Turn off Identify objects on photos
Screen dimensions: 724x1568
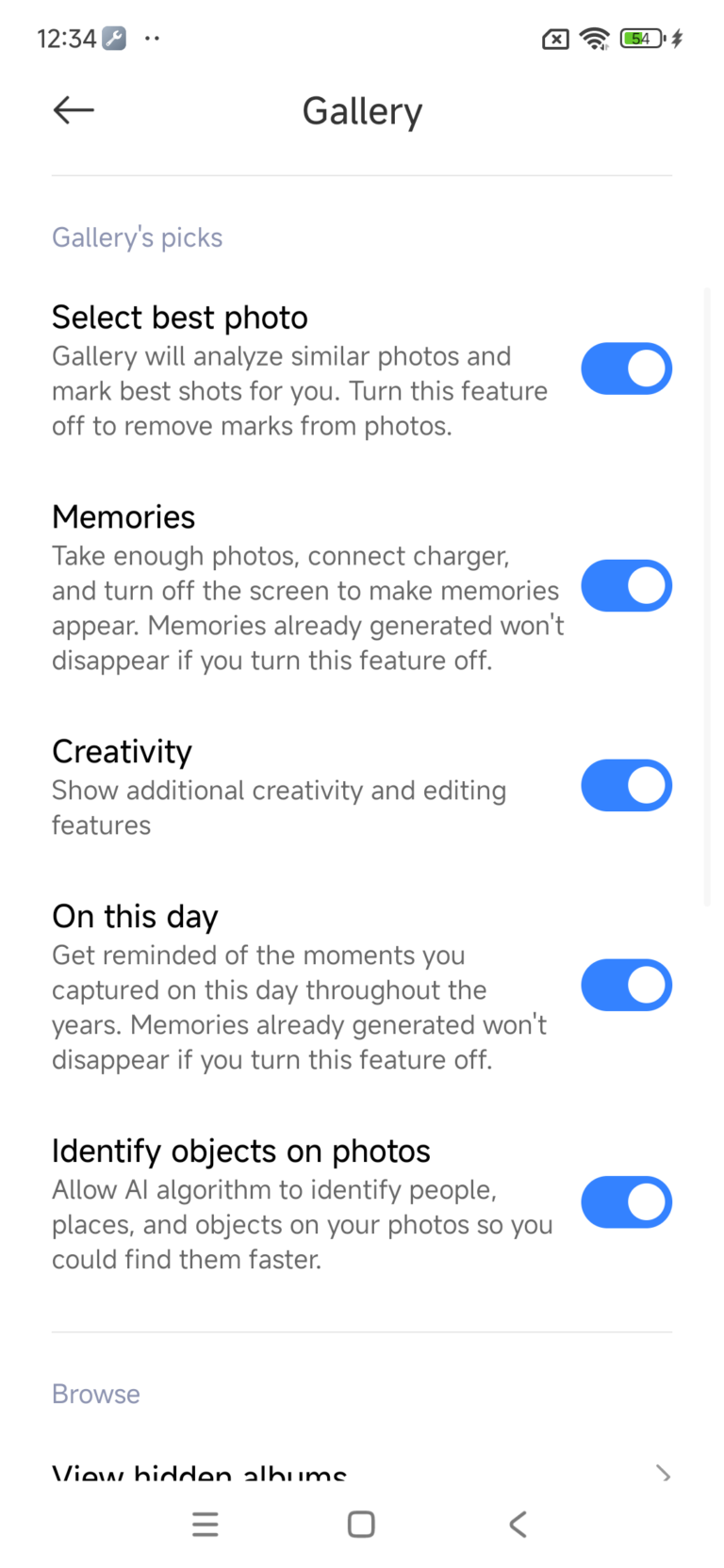click(x=626, y=1201)
